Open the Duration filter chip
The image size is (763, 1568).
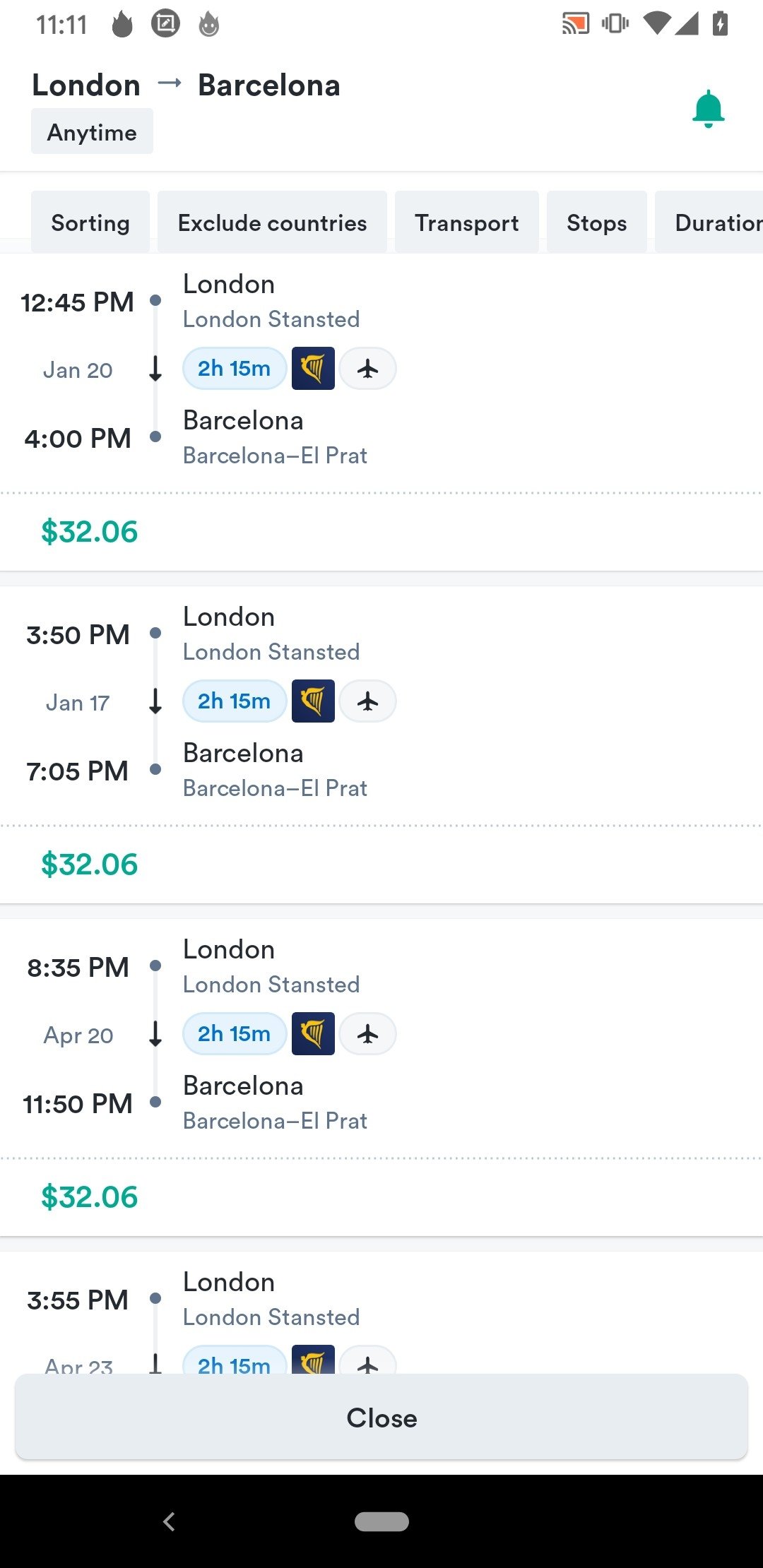tap(709, 222)
